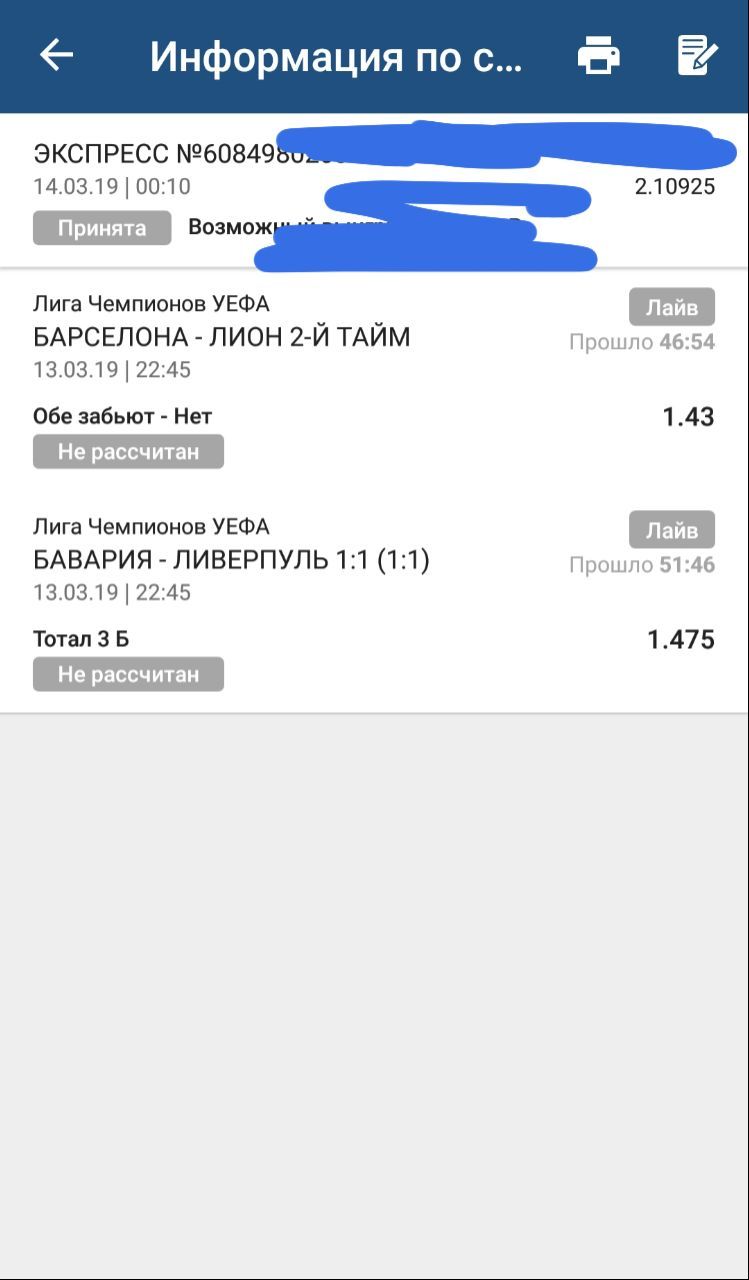The width and height of the screenshot is (749, 1280).
Task: Open the Барселона - Лион event
Action: (x=222, y=337)
